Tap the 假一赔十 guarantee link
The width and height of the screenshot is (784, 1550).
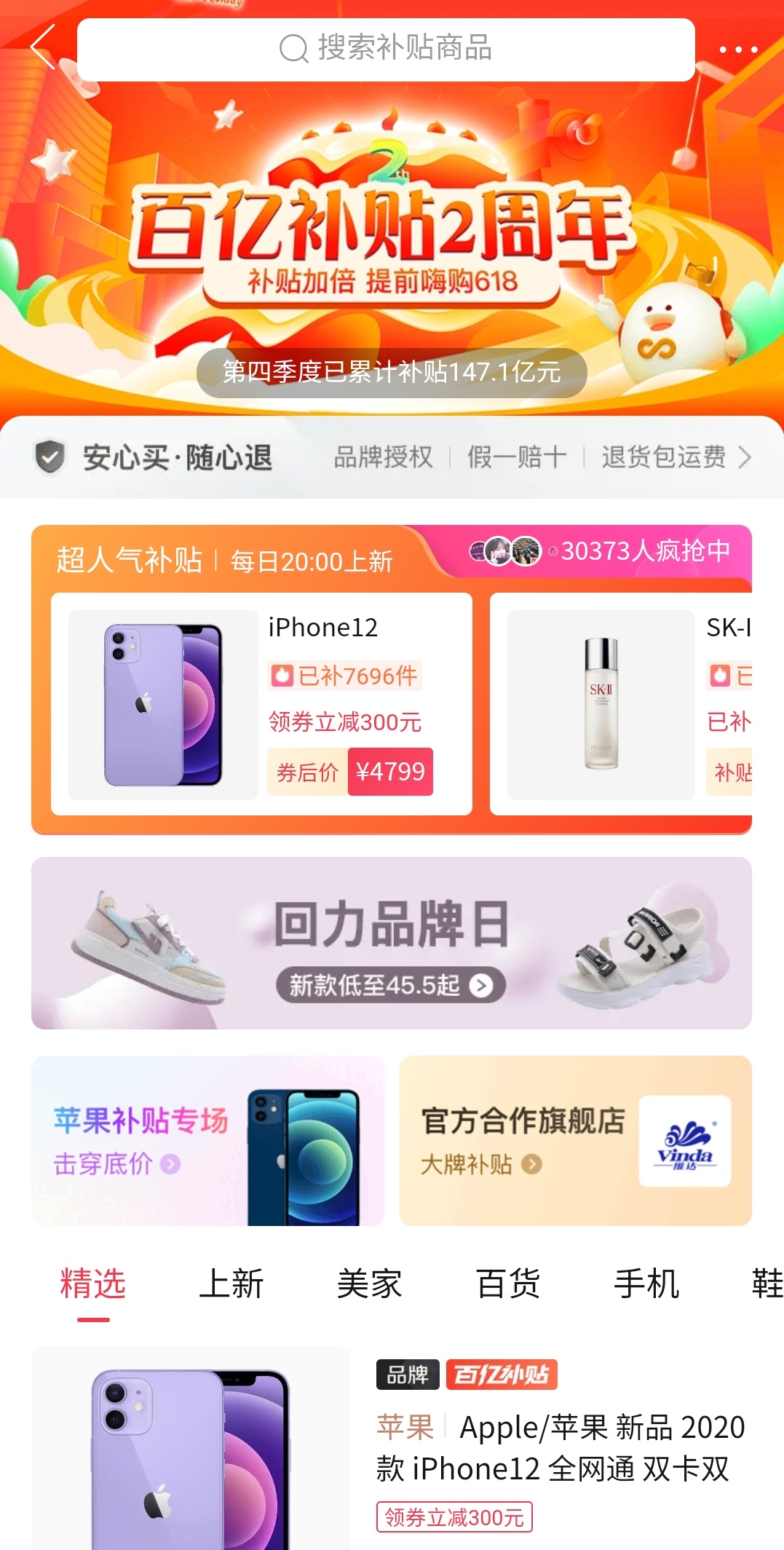click(516, 458)
